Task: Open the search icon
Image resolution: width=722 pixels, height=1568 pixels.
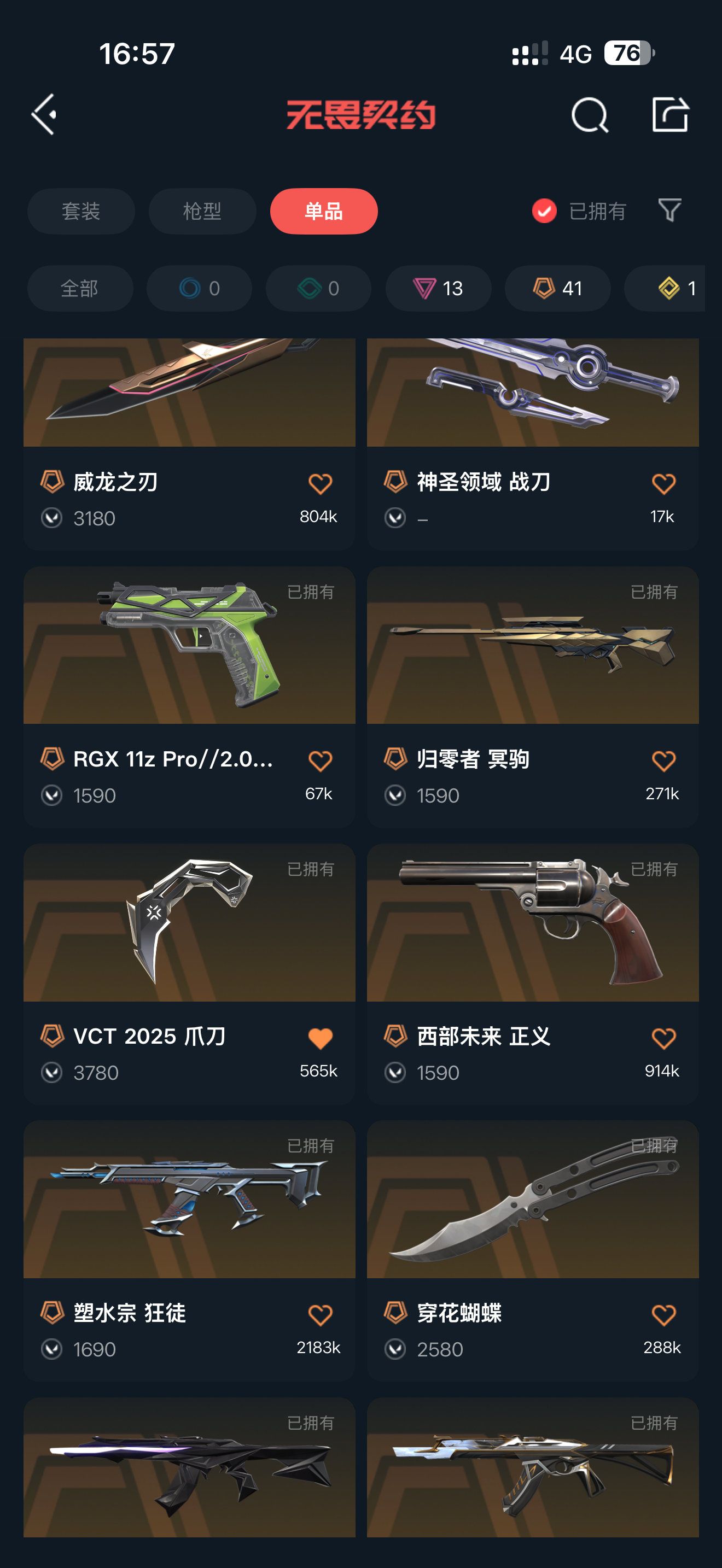Action: 589,114
